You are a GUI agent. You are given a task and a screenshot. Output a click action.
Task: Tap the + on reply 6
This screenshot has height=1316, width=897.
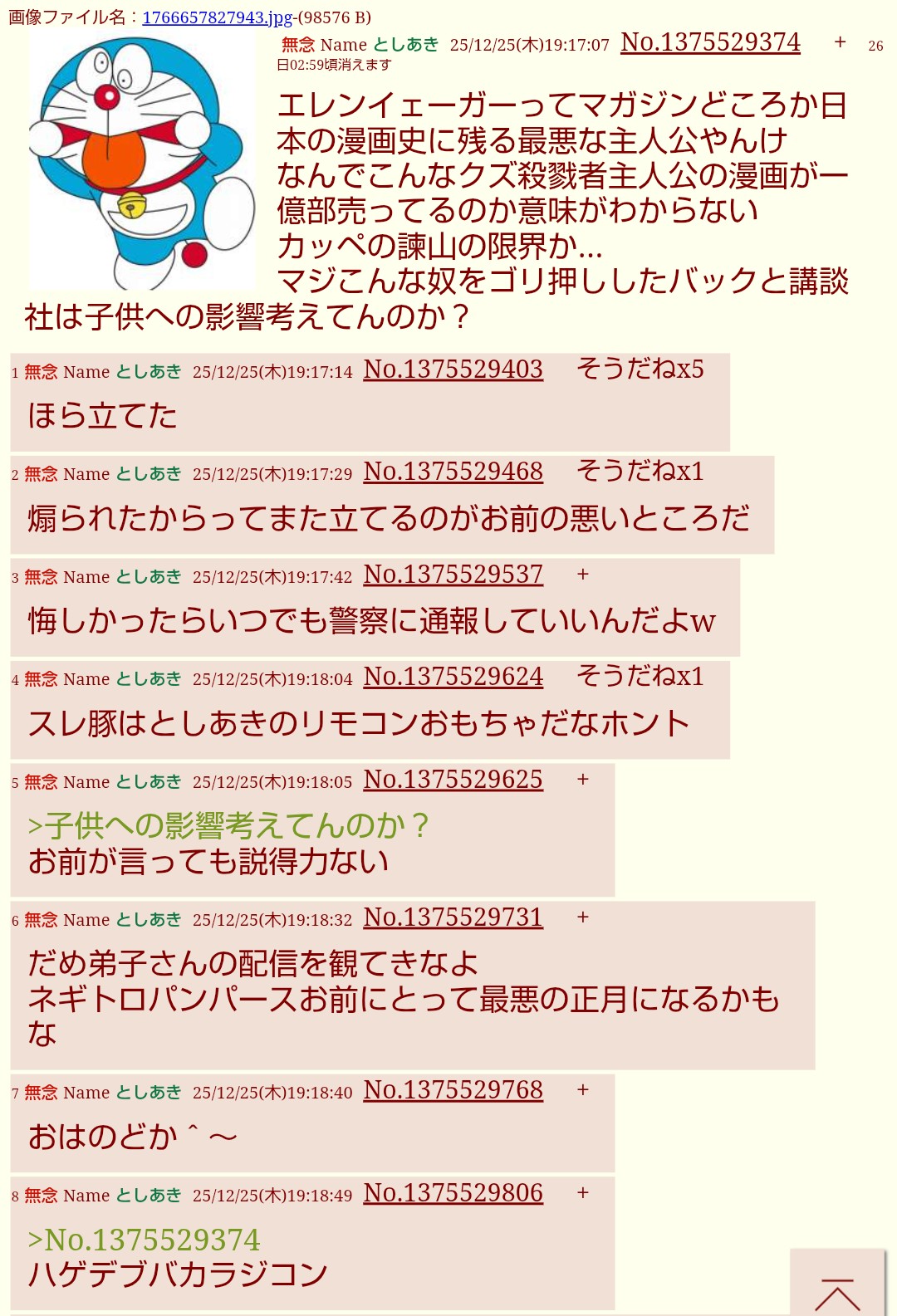tap(583, 917)
